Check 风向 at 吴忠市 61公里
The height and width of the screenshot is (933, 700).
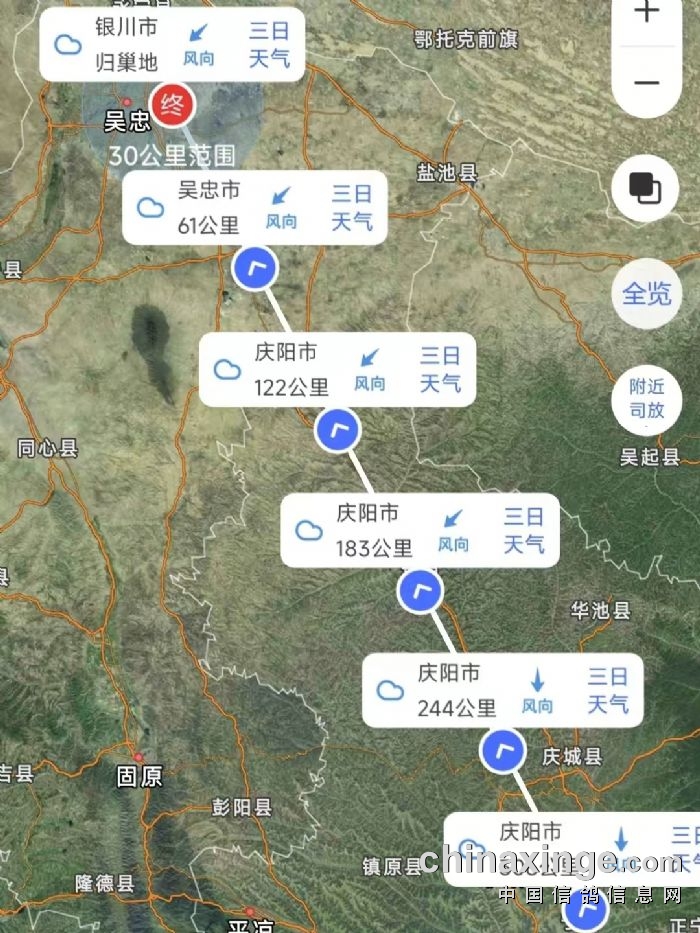coord(281,207)
